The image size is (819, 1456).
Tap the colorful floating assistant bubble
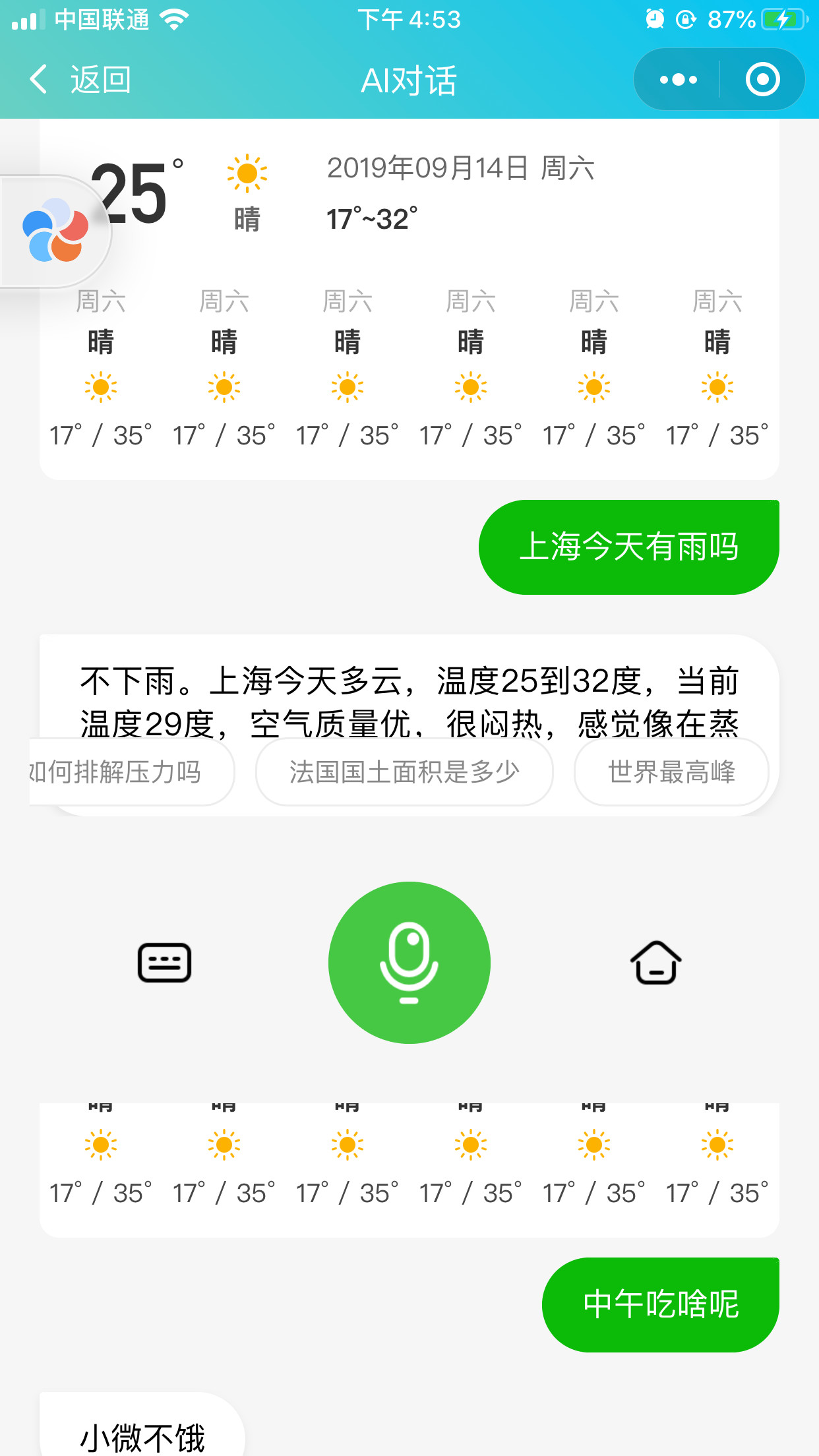click(55, 230)
